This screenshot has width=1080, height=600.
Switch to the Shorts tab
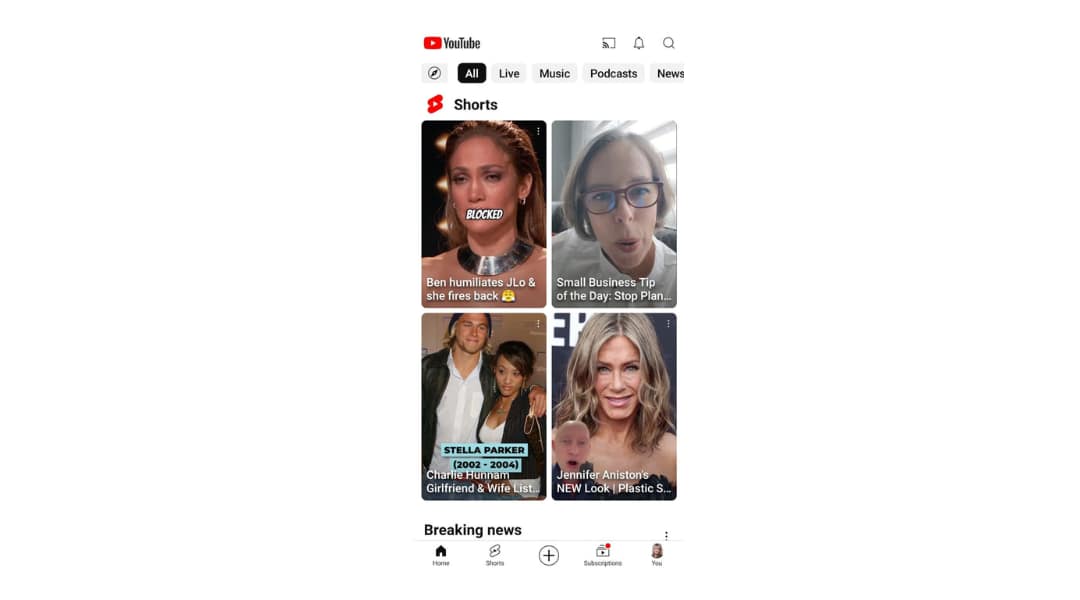pyautogui.click(x=495, y=555)
